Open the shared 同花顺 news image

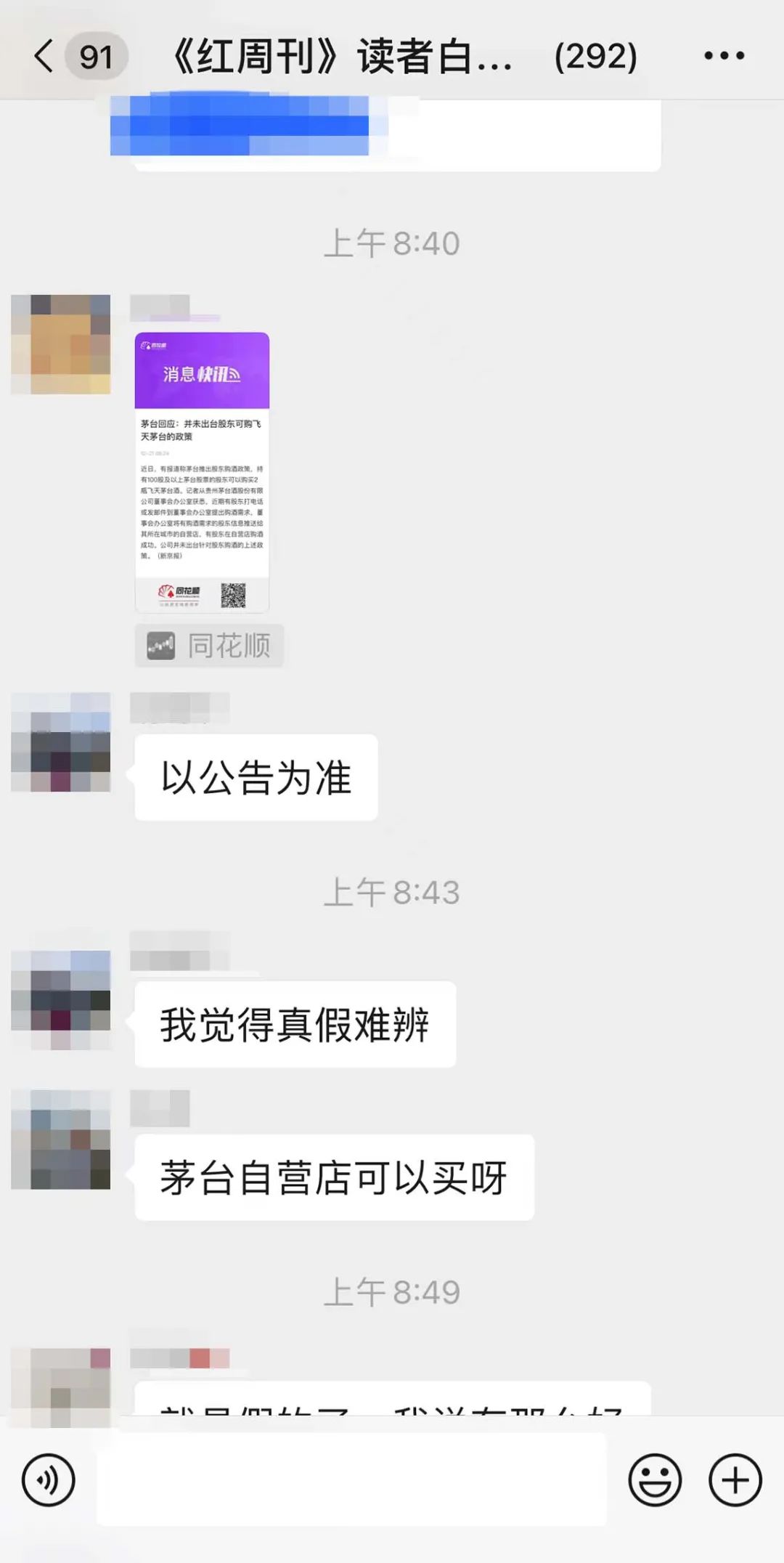coord(202,472)
